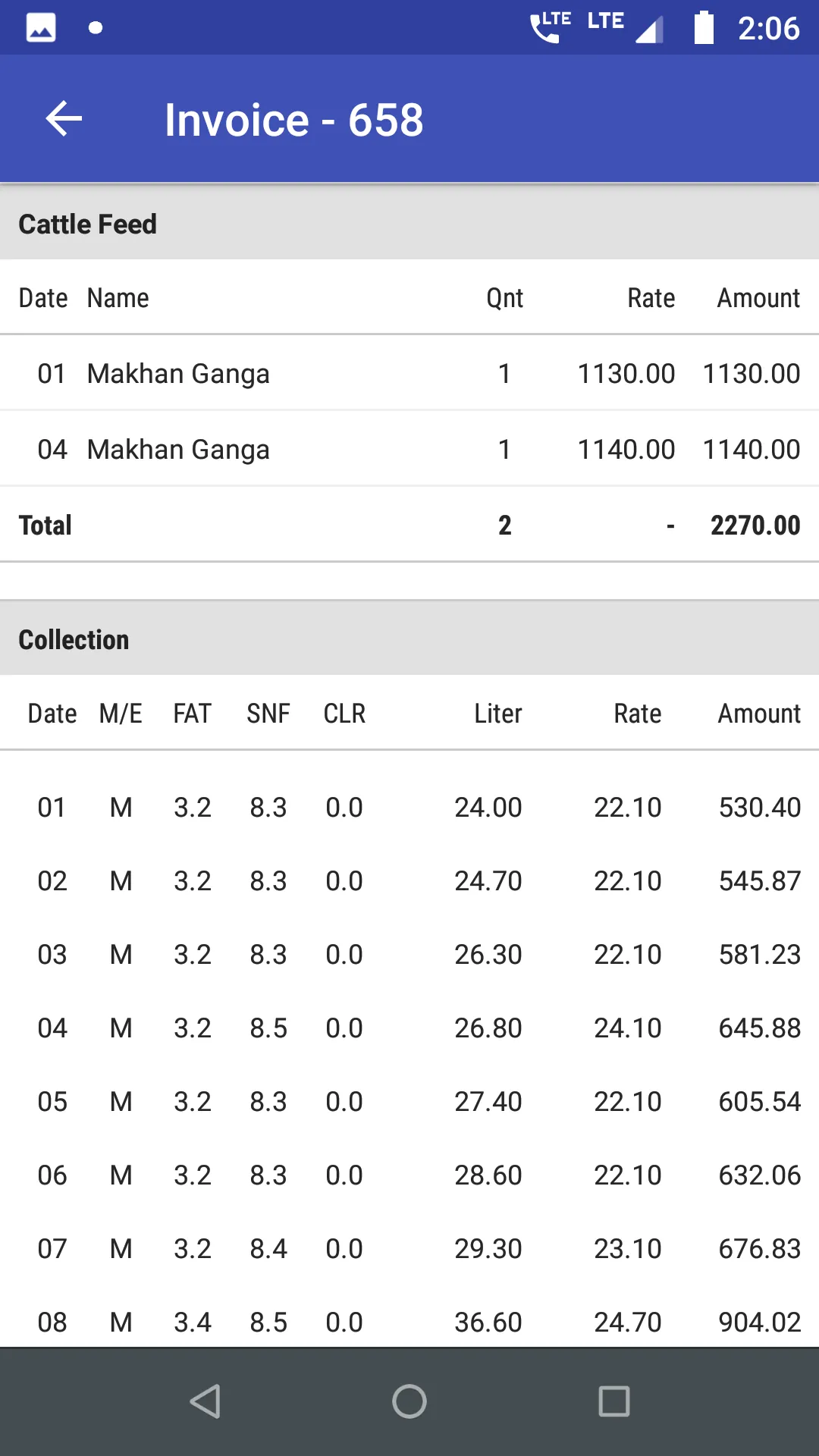Screen dimensions: 819x1456
Task: Tap the FAT column header
Action: (192, 713)
